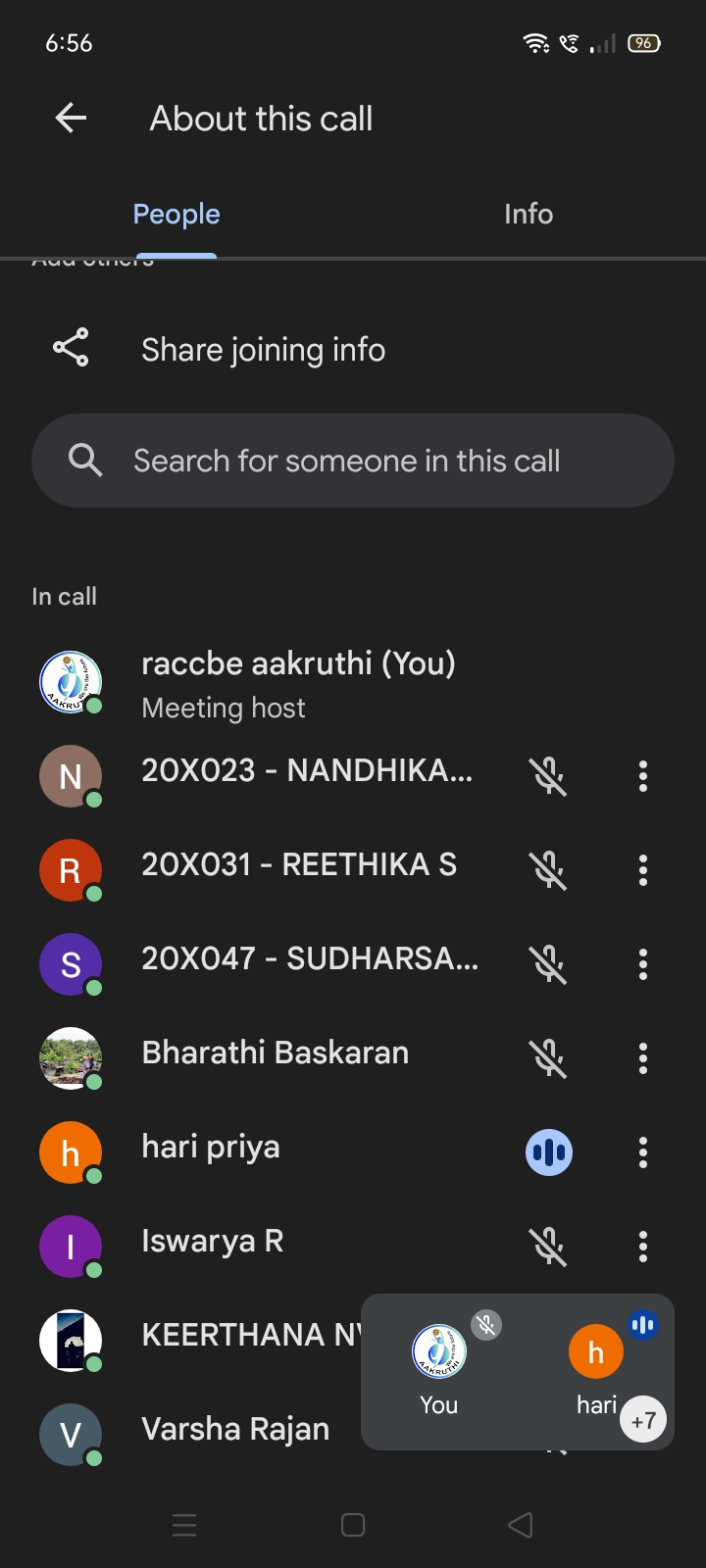Open options menu for 20X023 - NANDHIKA
Screen dimensions: 706x1568
(x=643, y=776)
